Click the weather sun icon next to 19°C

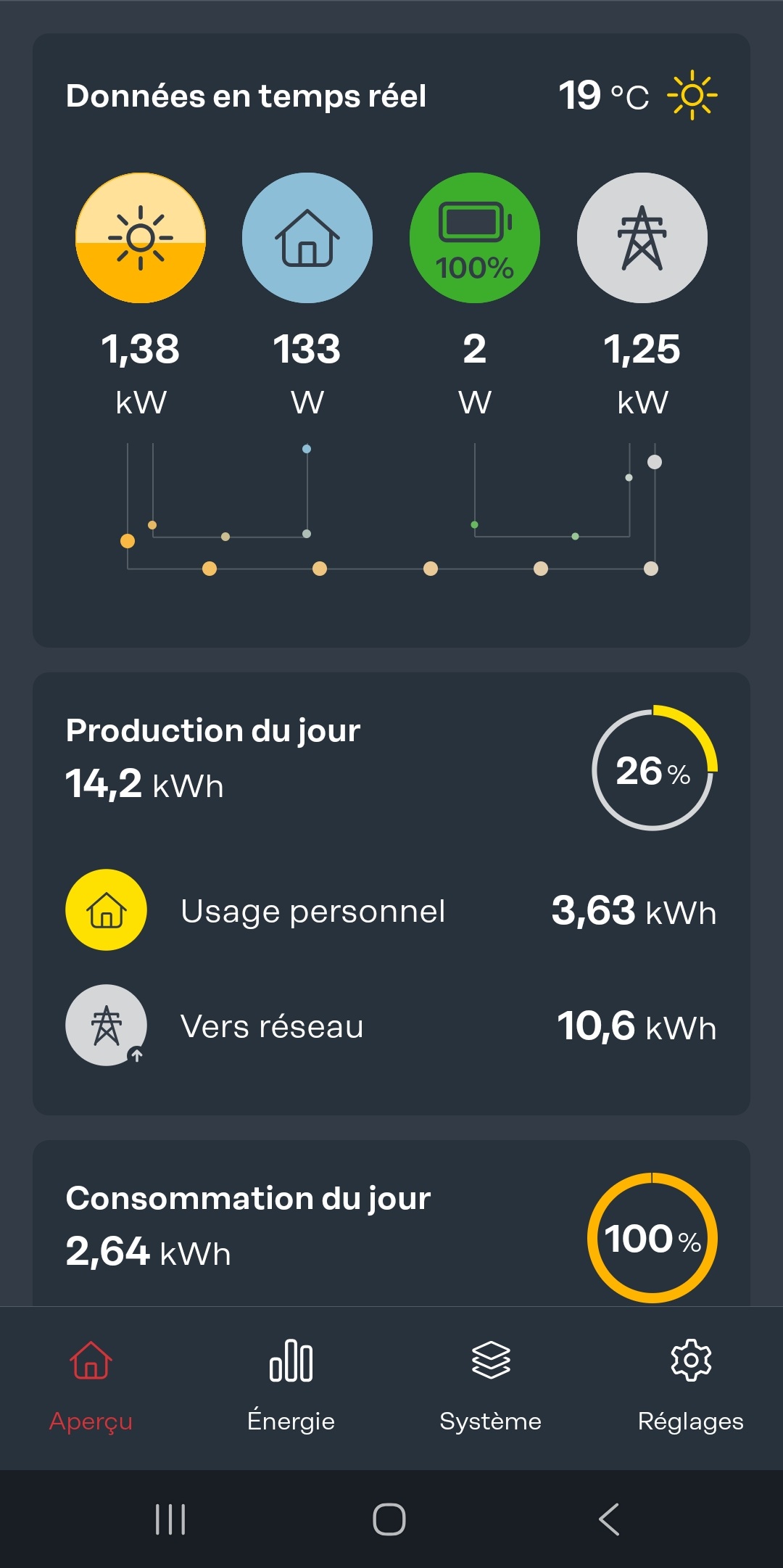694,95
